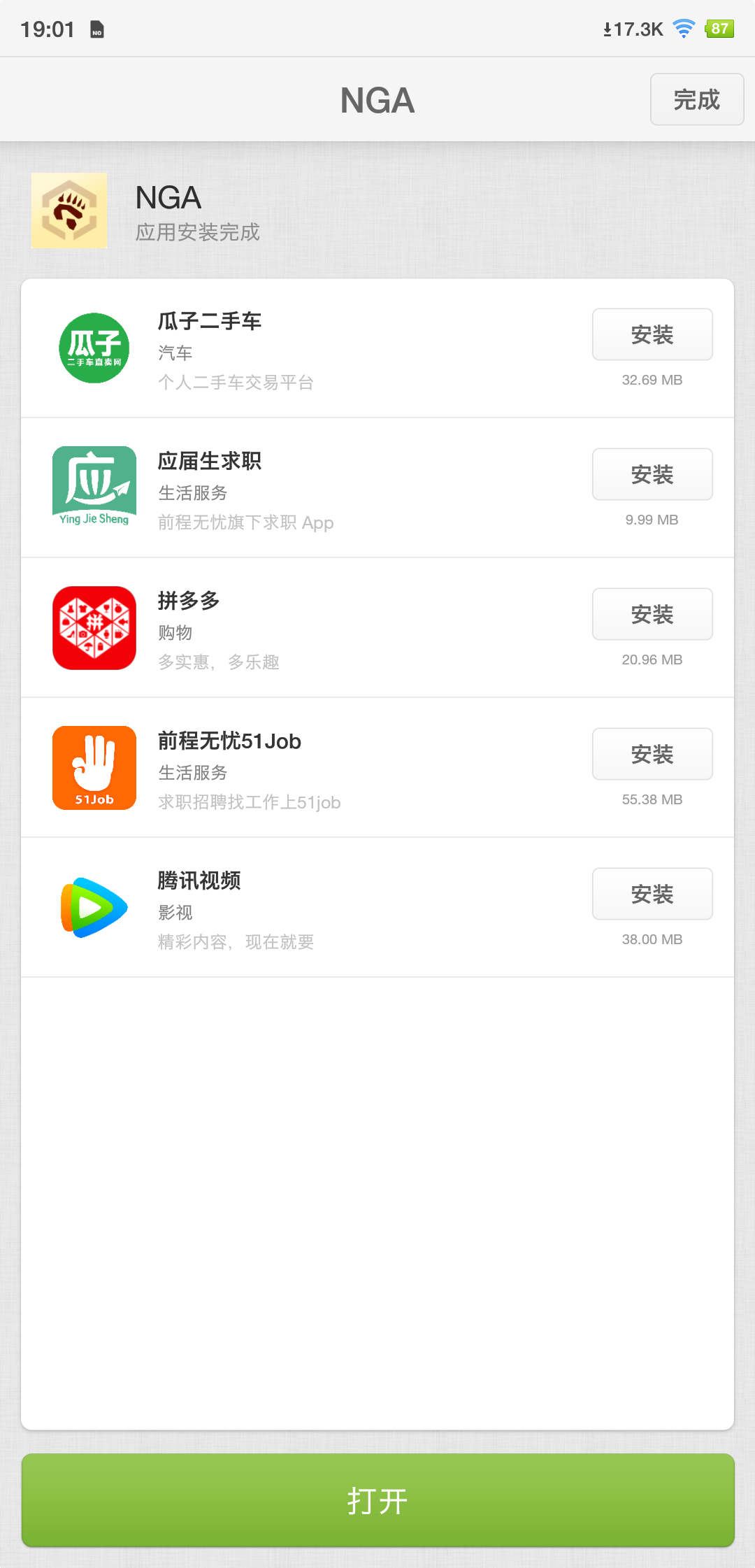The height and width of the screenshot is (1568, 755).
Task: Install 拼多多 via its 安装 button
Action: pyautogui.click(x=652, y=614)
